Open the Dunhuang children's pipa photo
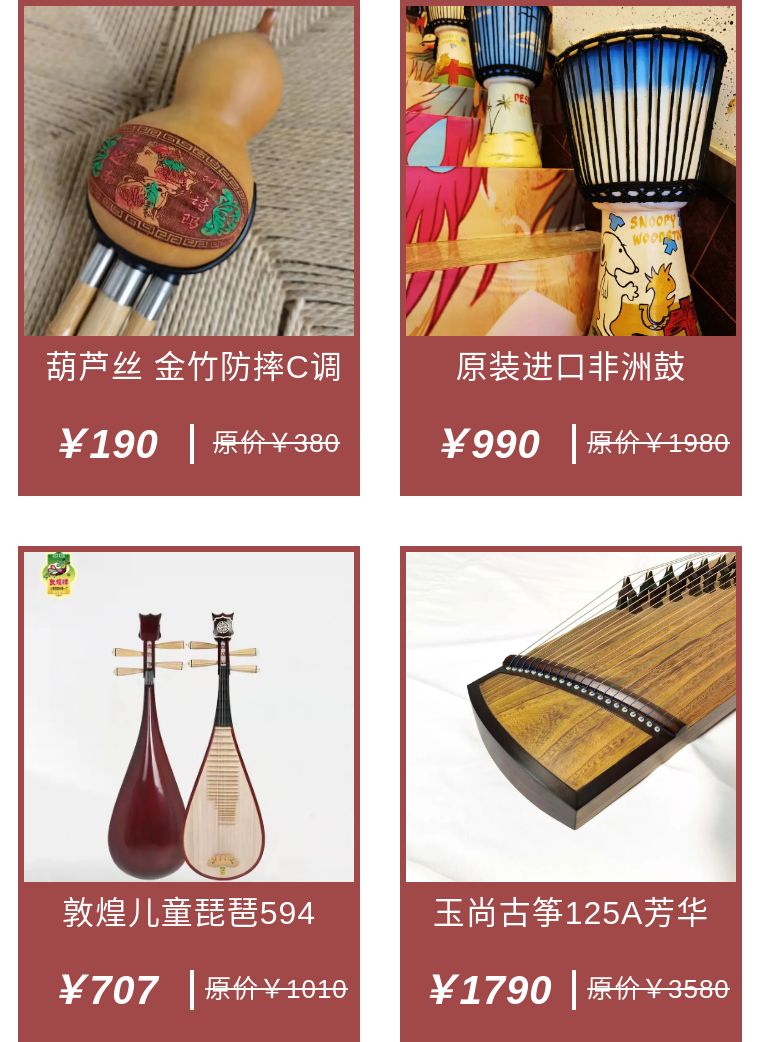760x1042 pixels. 189,715
